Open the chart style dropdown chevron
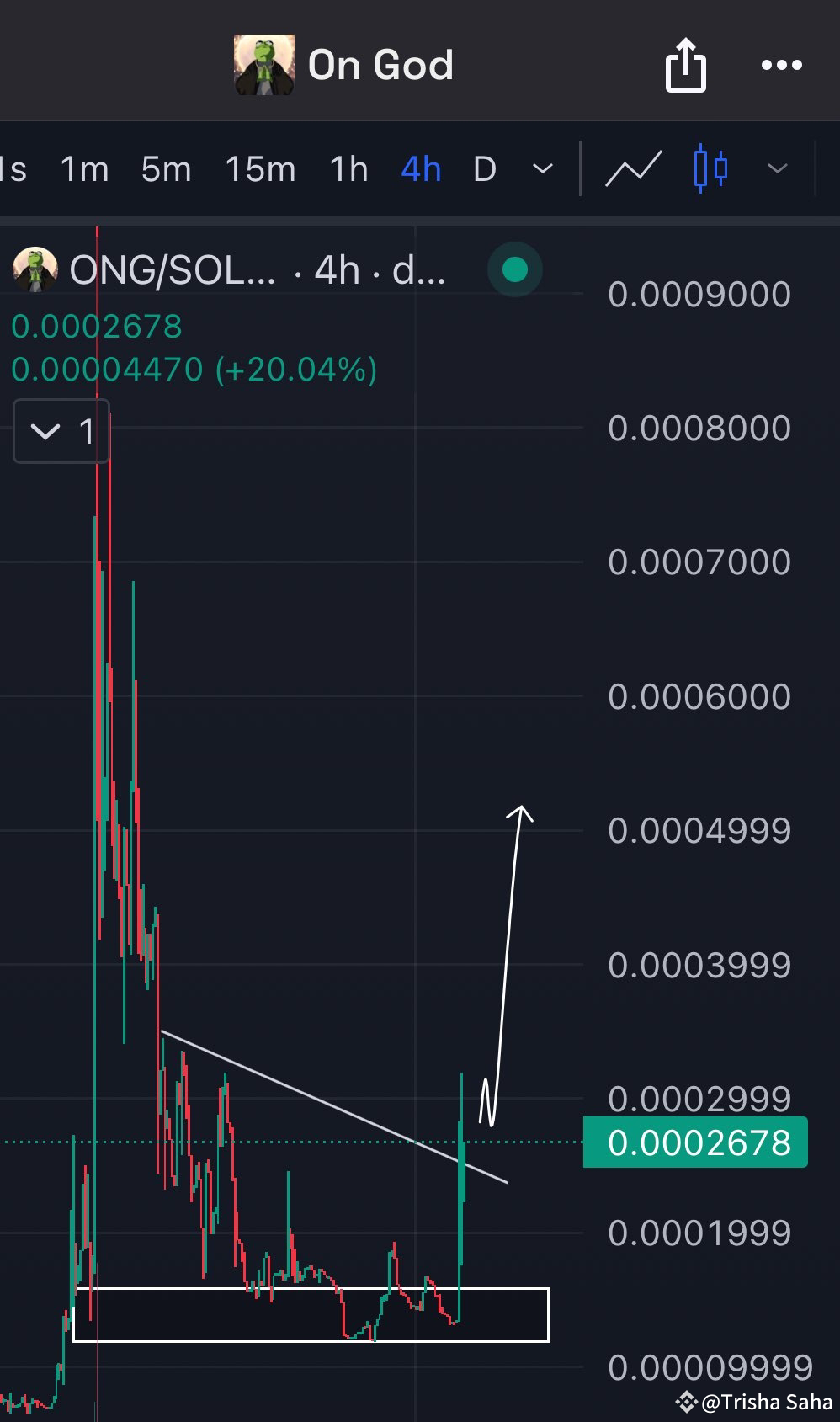Image resolution: width=840 pixels, height=1422 pixels. click(x=776, y=169)
